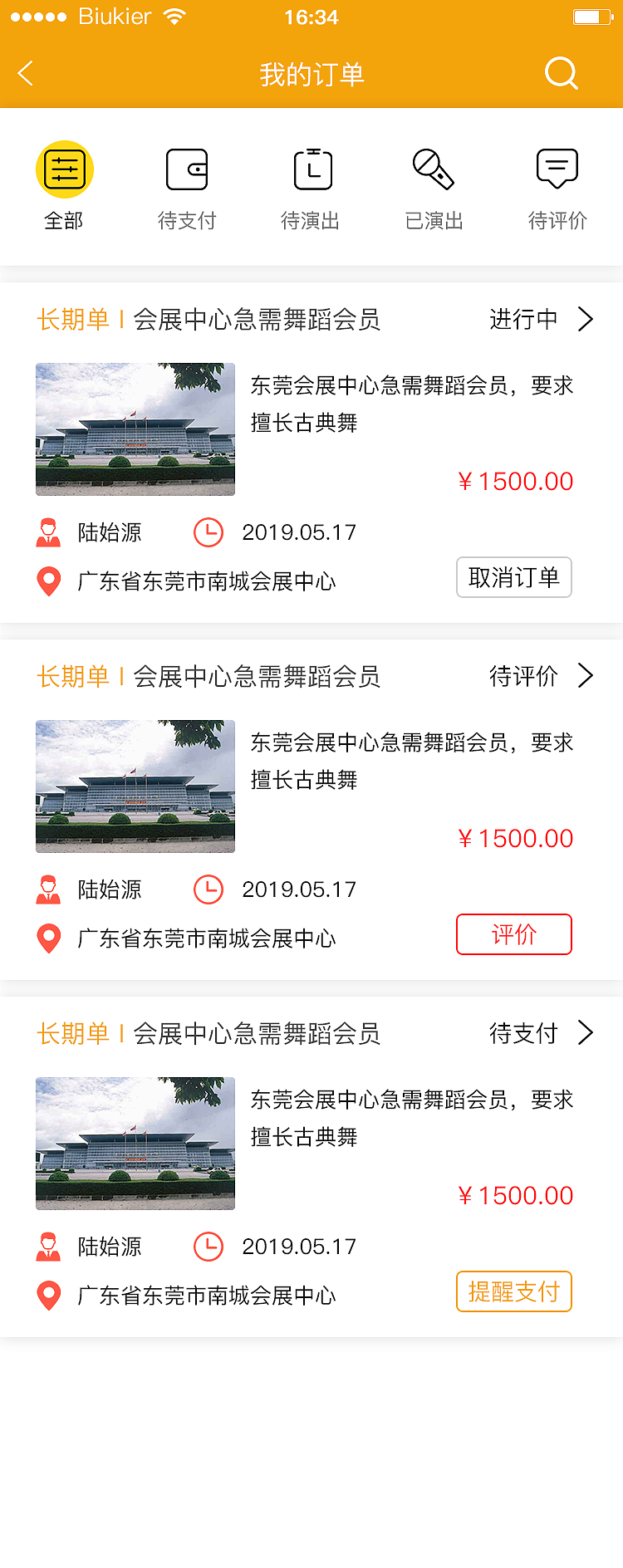623x1568 pixels.
Task: Switch to the 待支付 tab
Action: pos(187,186)
